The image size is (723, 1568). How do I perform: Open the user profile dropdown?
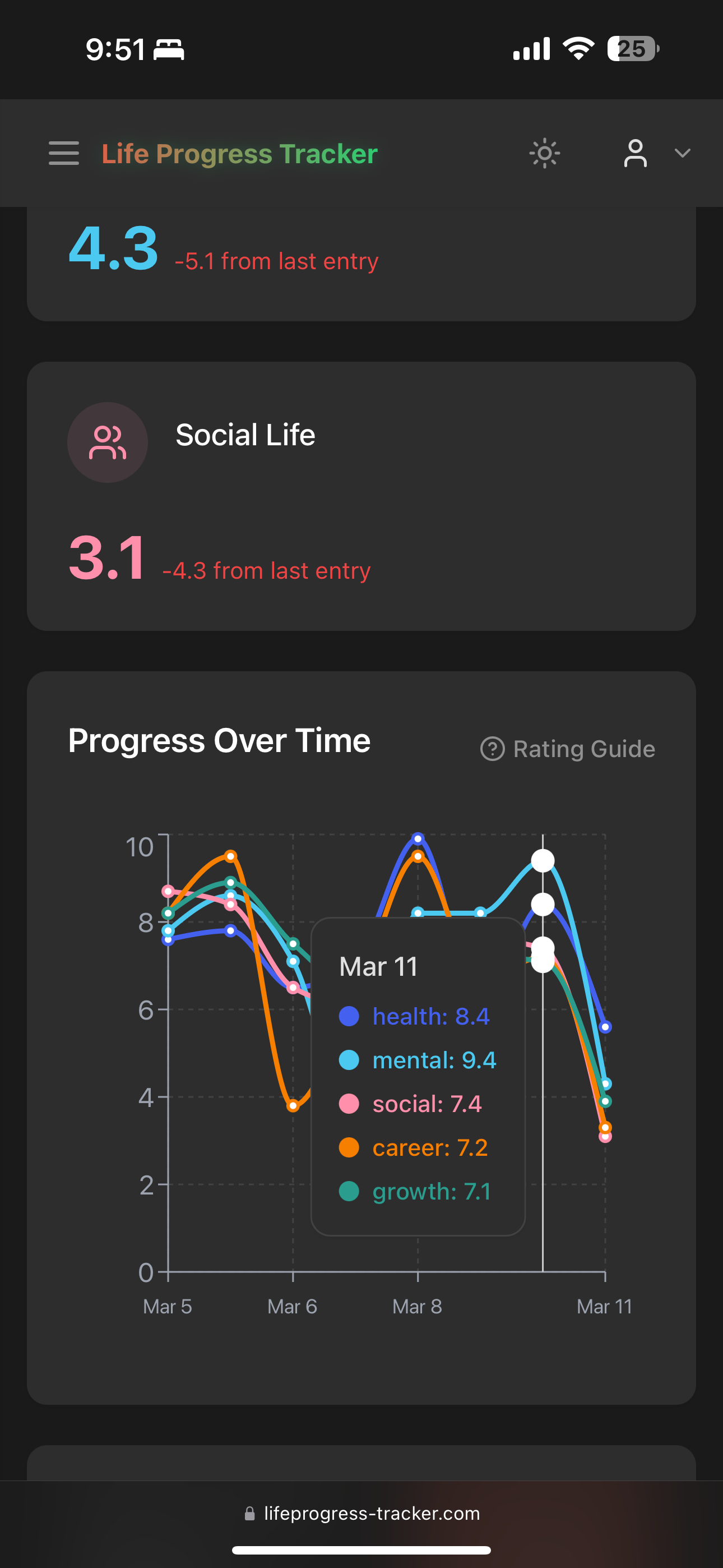pos(655,154)
